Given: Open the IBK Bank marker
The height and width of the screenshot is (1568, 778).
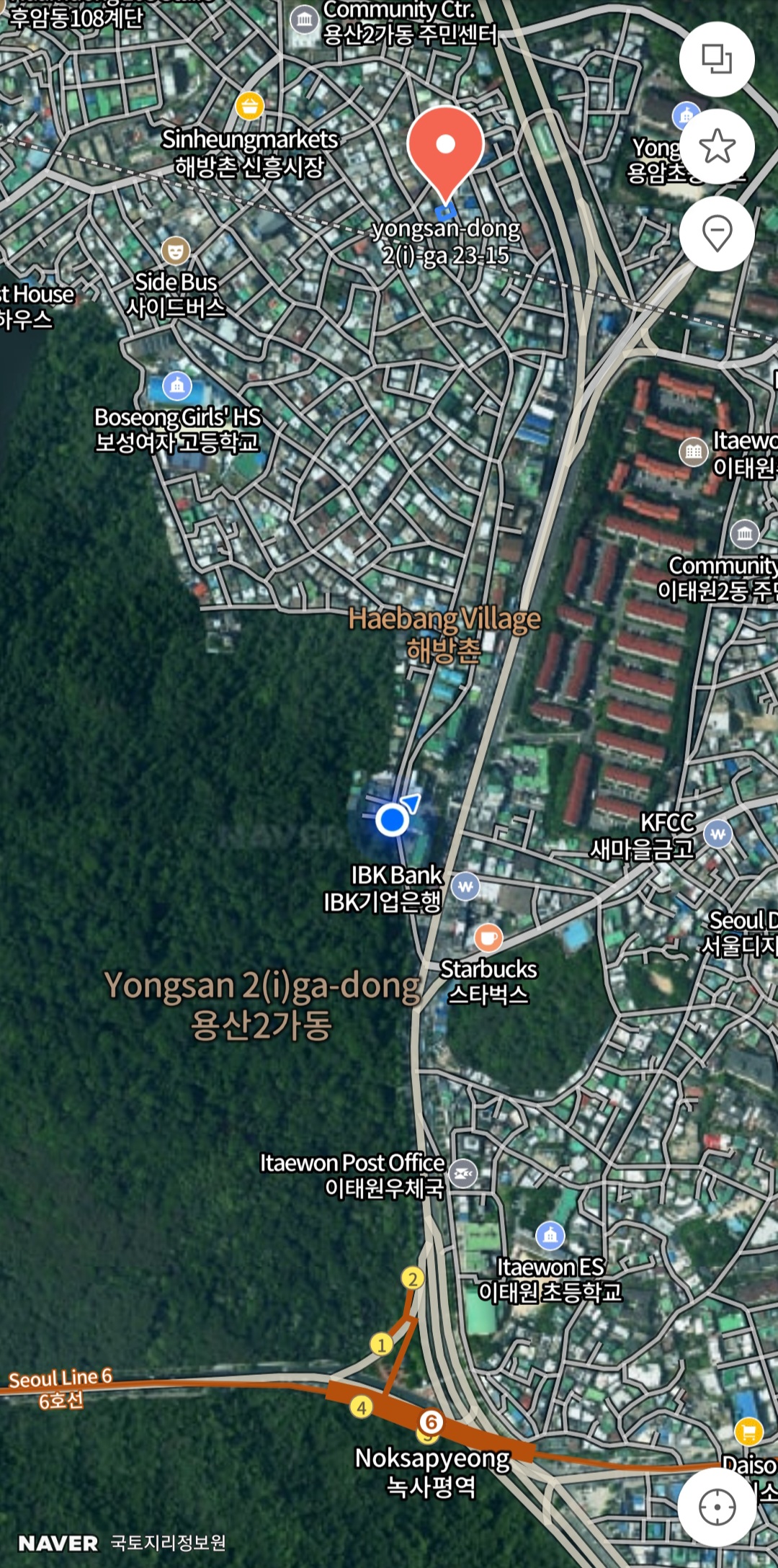Looking at the screenshot, I should pyautogui.click(x=465, y=886).
